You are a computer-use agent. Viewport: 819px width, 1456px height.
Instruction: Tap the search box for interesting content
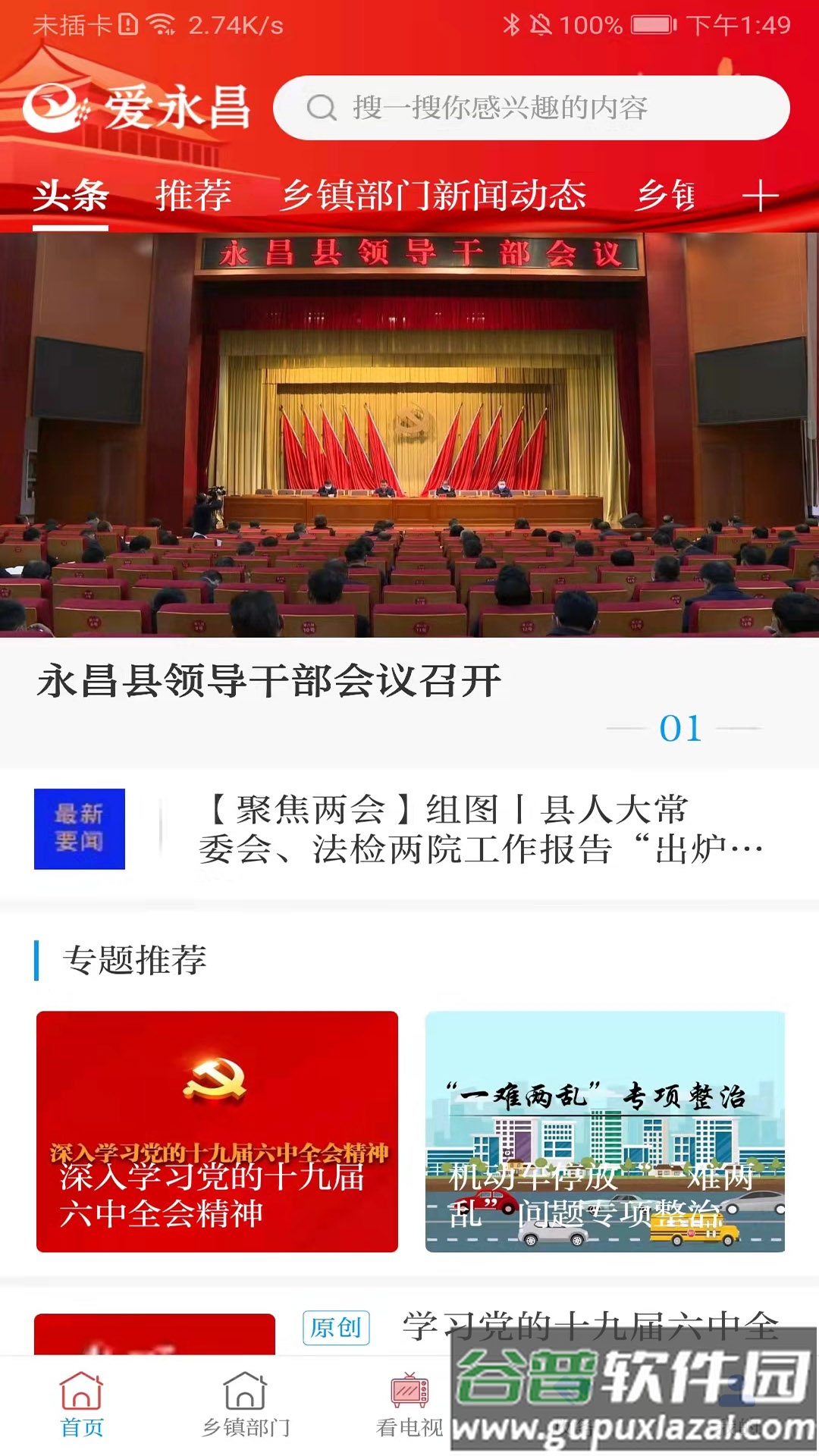click(531, 108)
